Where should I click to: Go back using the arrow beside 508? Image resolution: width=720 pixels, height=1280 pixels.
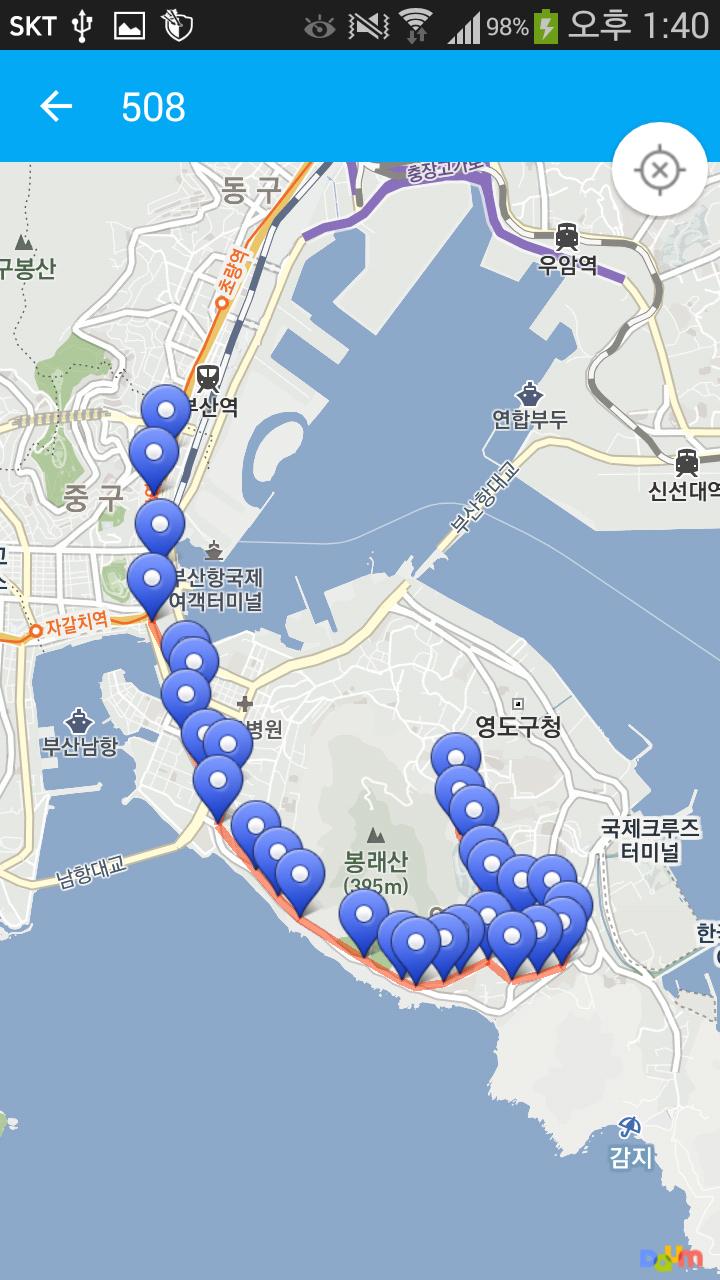pos(56,106)
